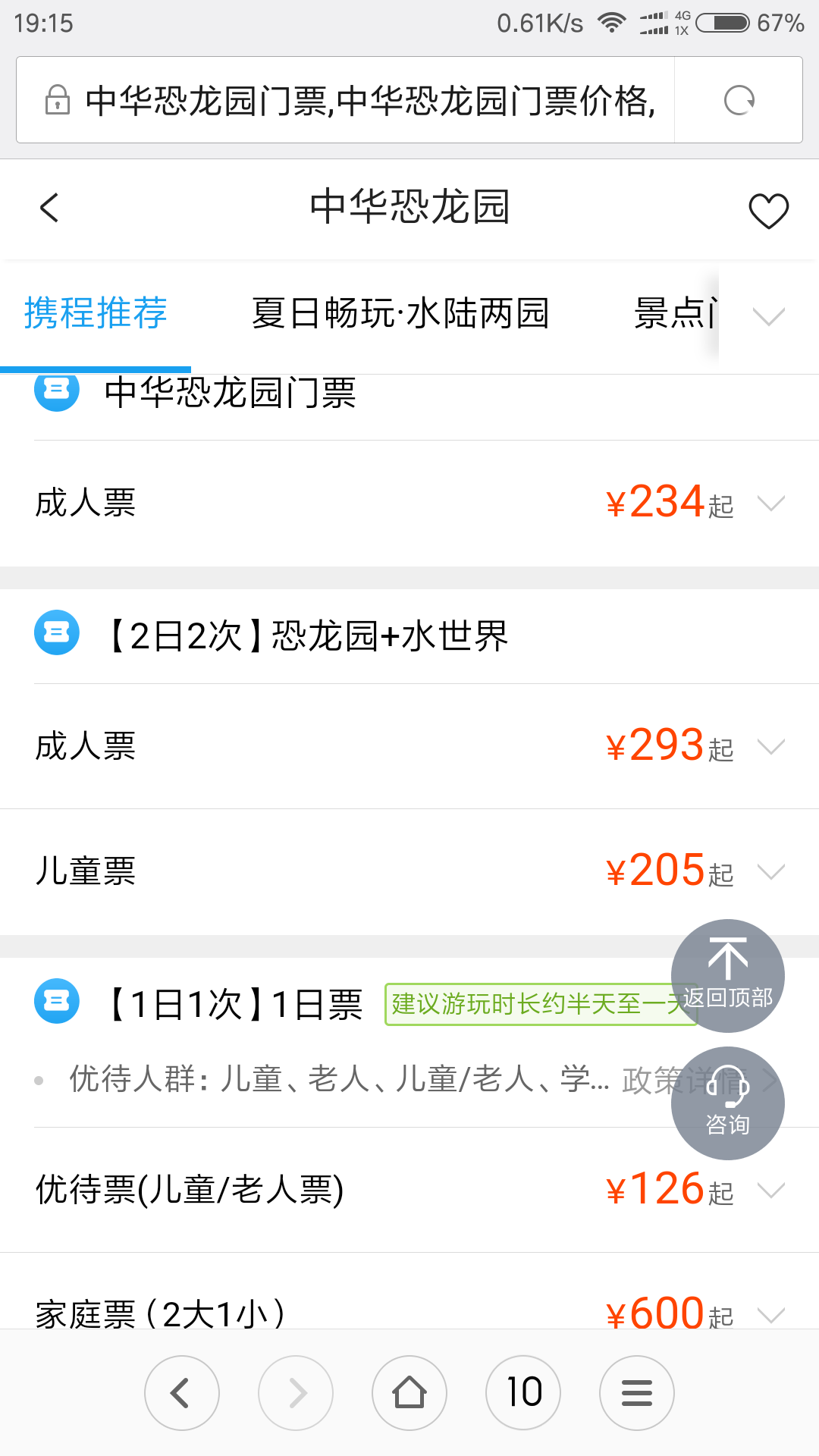
Task: Open the 咨询 customer service button
Action: pyautogui.click(x=728, y=1103)
